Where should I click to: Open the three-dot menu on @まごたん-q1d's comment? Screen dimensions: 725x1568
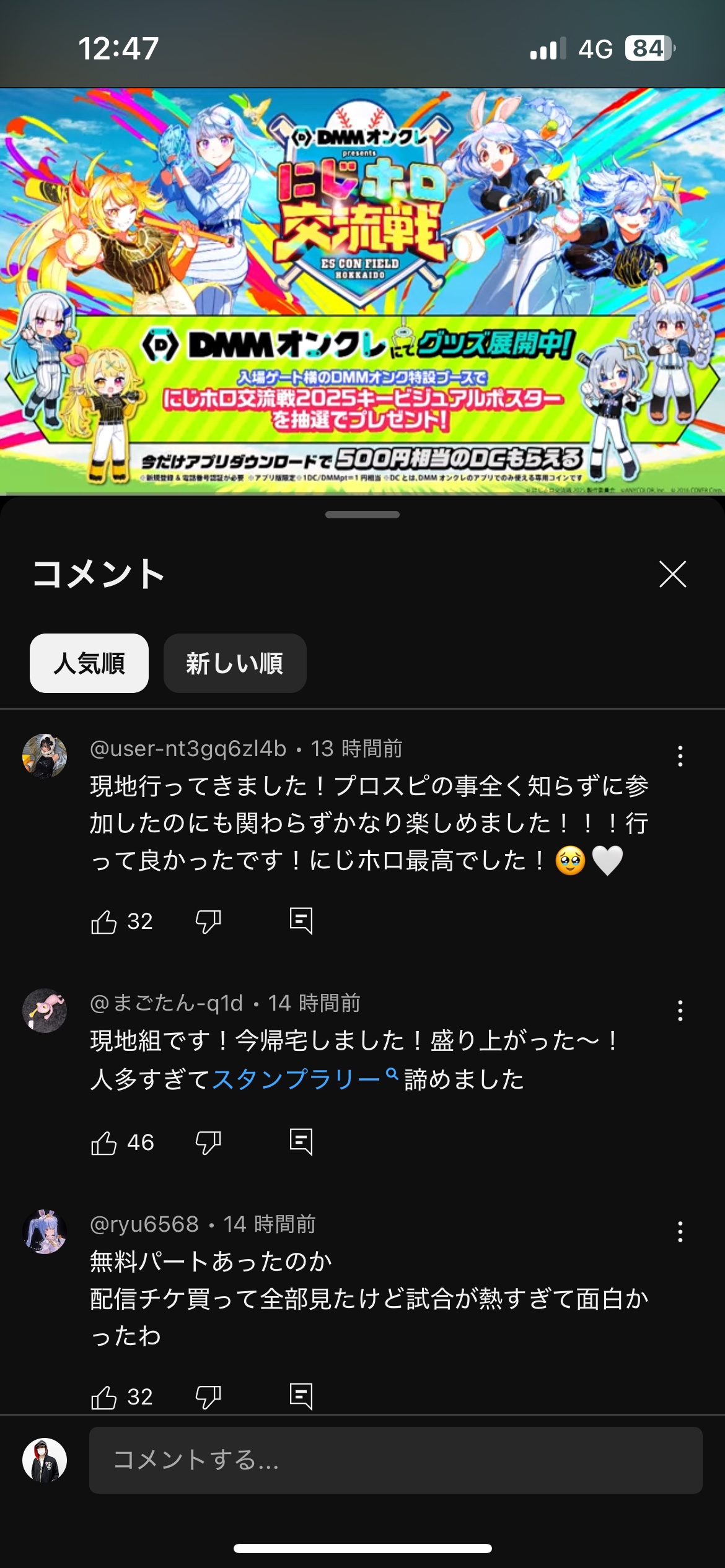click(680, 1011)
